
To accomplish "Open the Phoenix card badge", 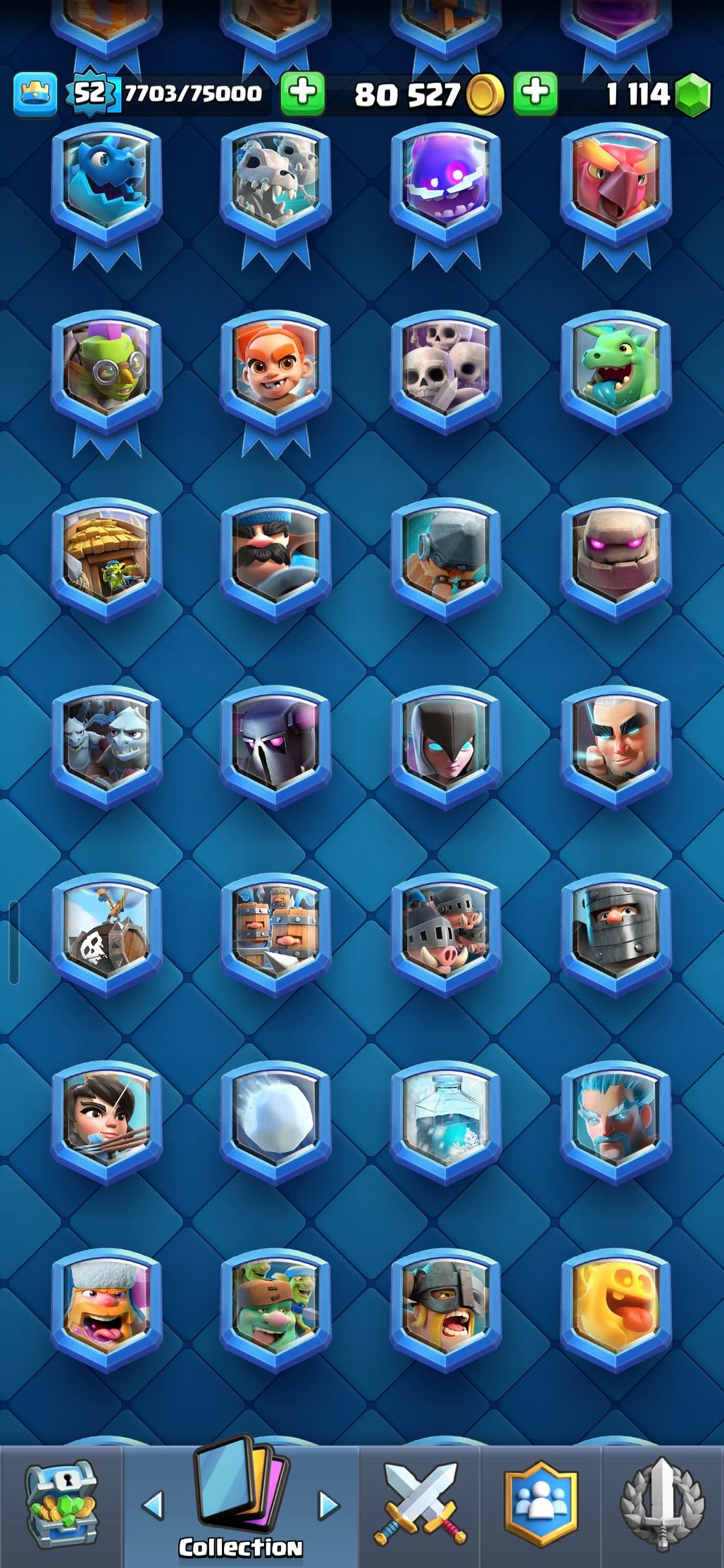I will [x=616, y=183].
